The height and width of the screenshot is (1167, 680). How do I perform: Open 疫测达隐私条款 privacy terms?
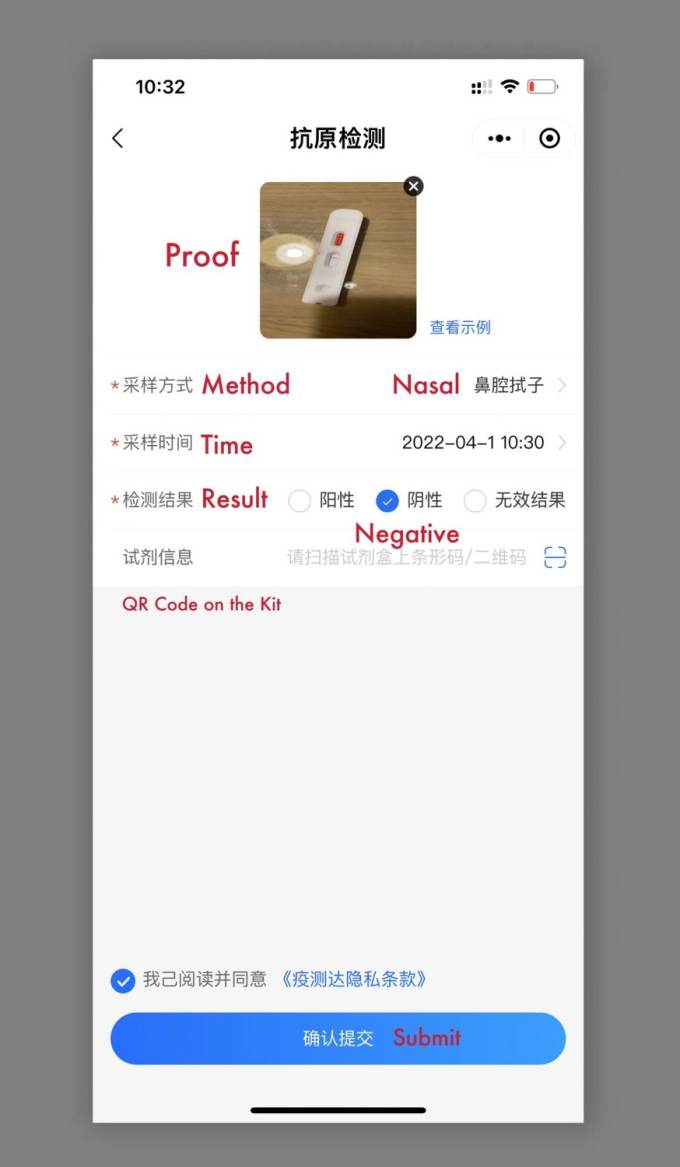pyautogui.click(x=354, y=980)
